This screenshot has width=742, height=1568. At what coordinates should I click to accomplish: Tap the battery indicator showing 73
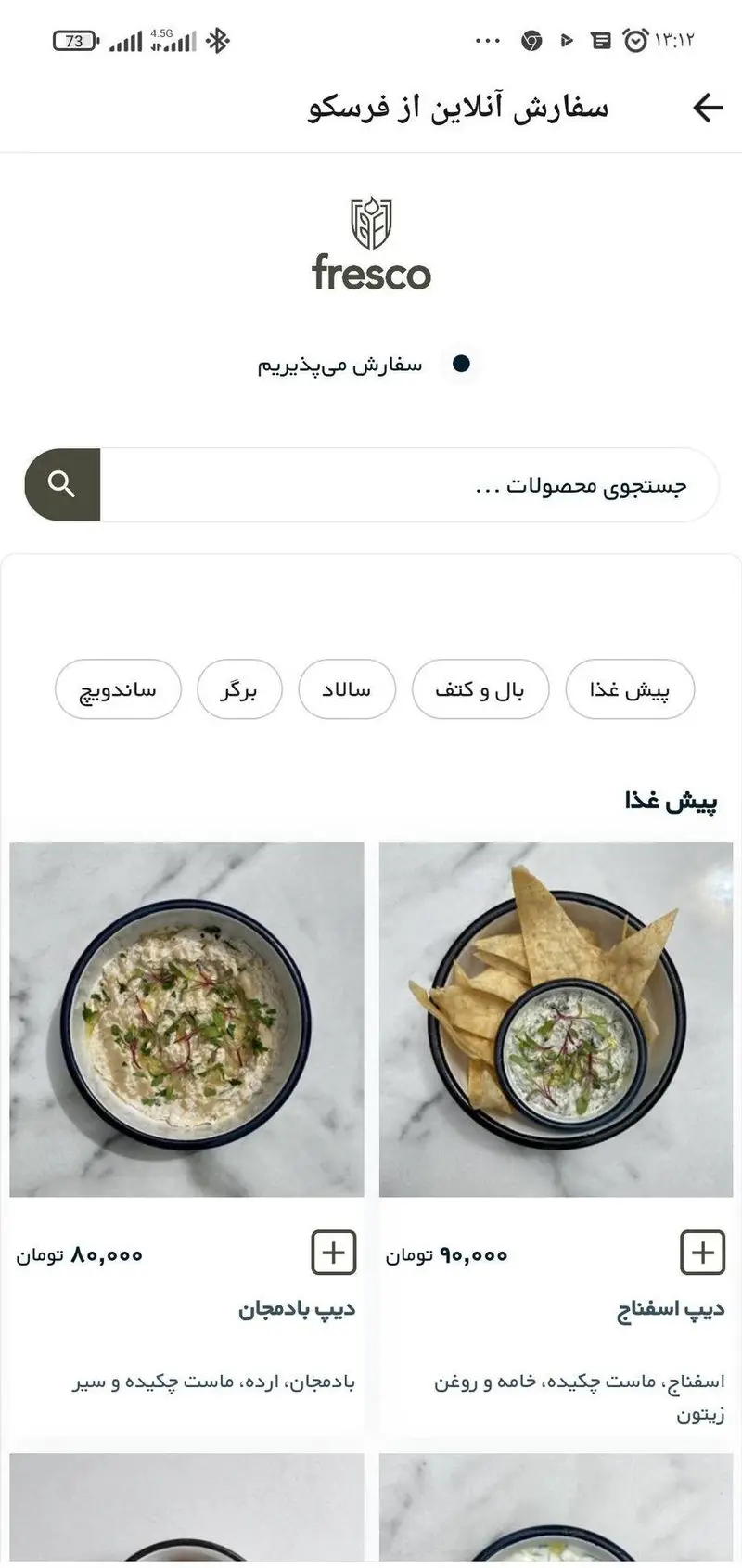click(72, 40)
